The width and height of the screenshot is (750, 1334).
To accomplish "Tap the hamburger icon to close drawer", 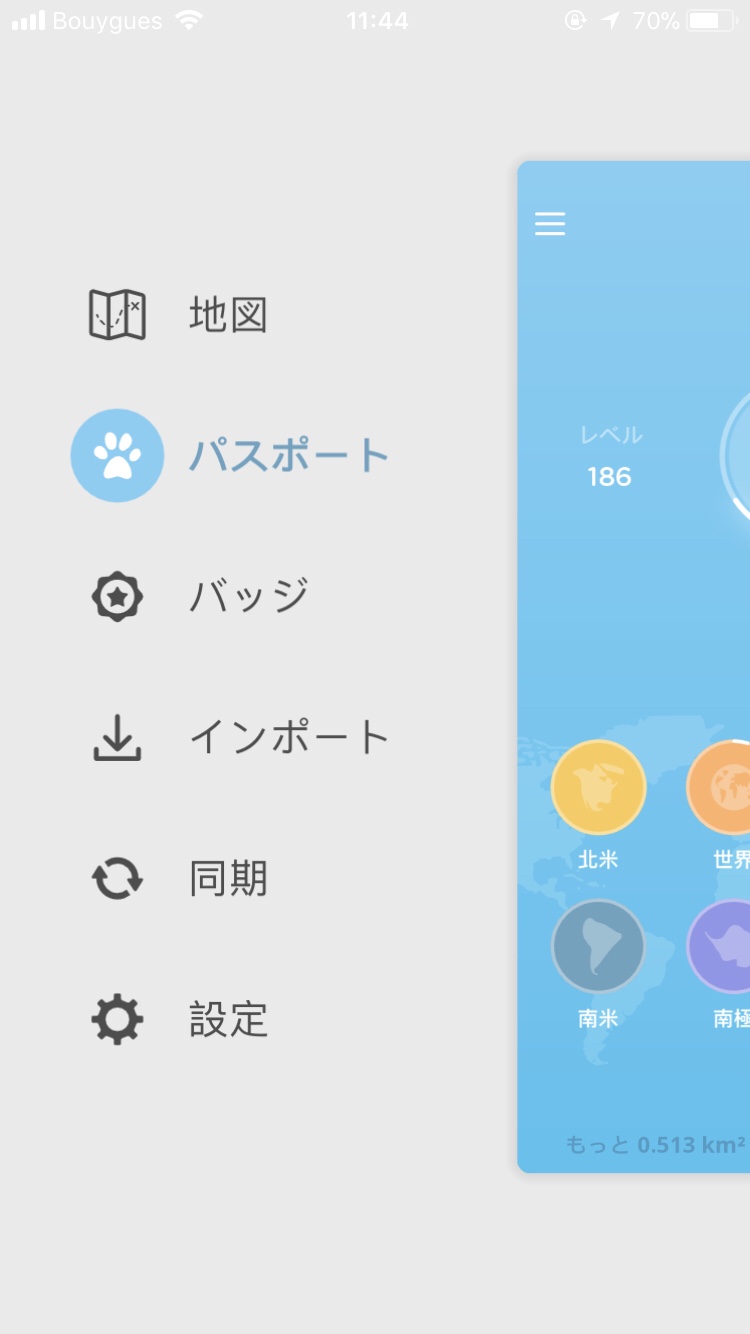I will coord(550,224).
